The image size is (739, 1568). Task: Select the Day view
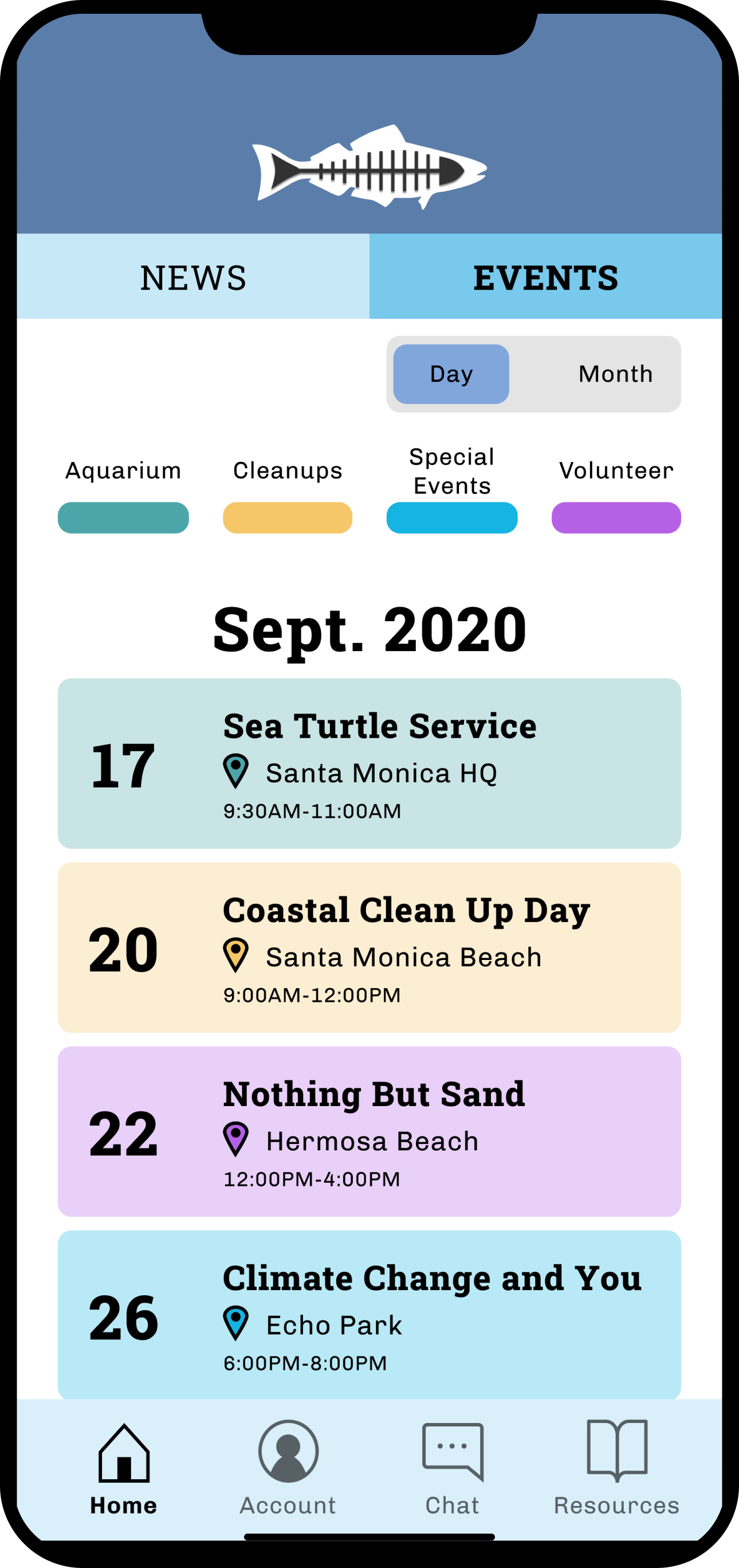(x=451, y=374)
